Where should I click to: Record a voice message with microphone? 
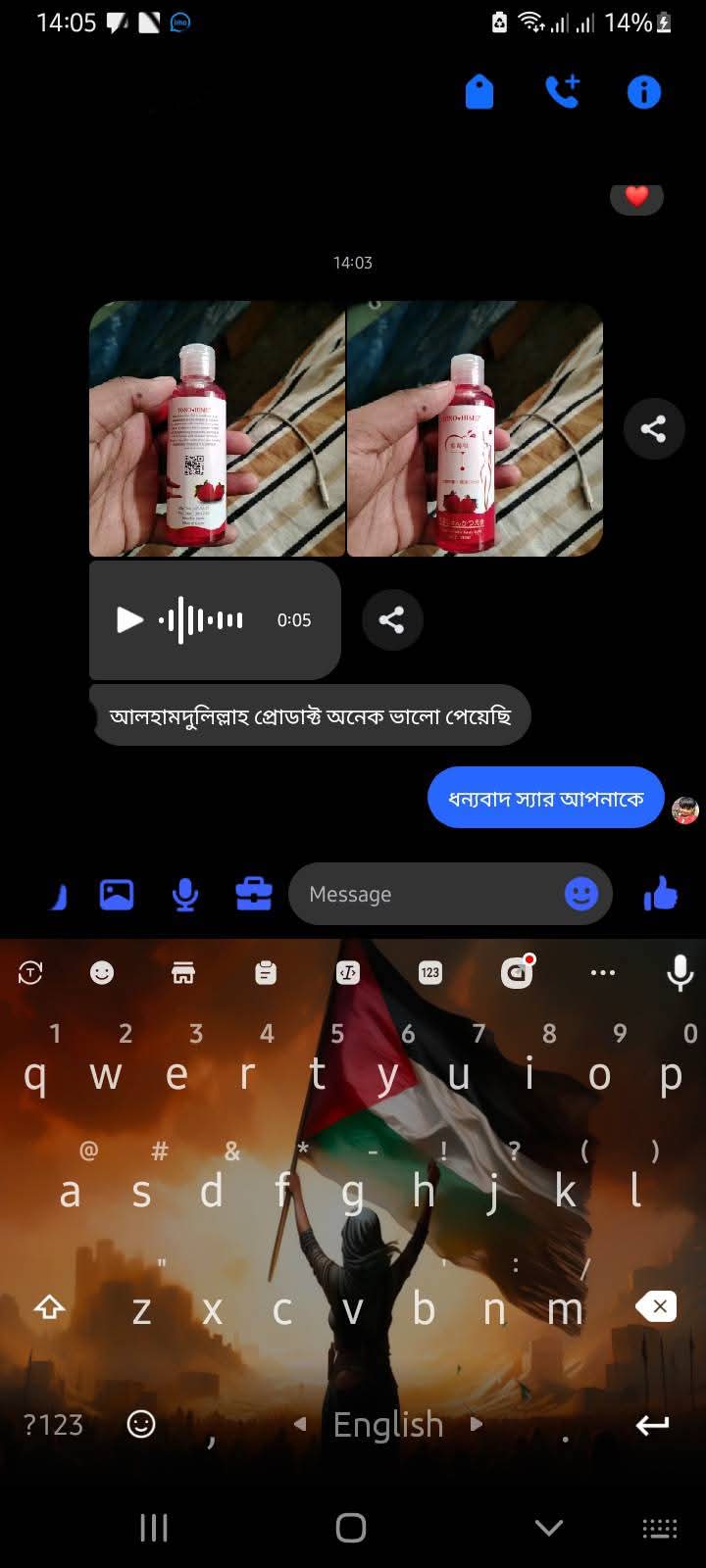point(184,894)
